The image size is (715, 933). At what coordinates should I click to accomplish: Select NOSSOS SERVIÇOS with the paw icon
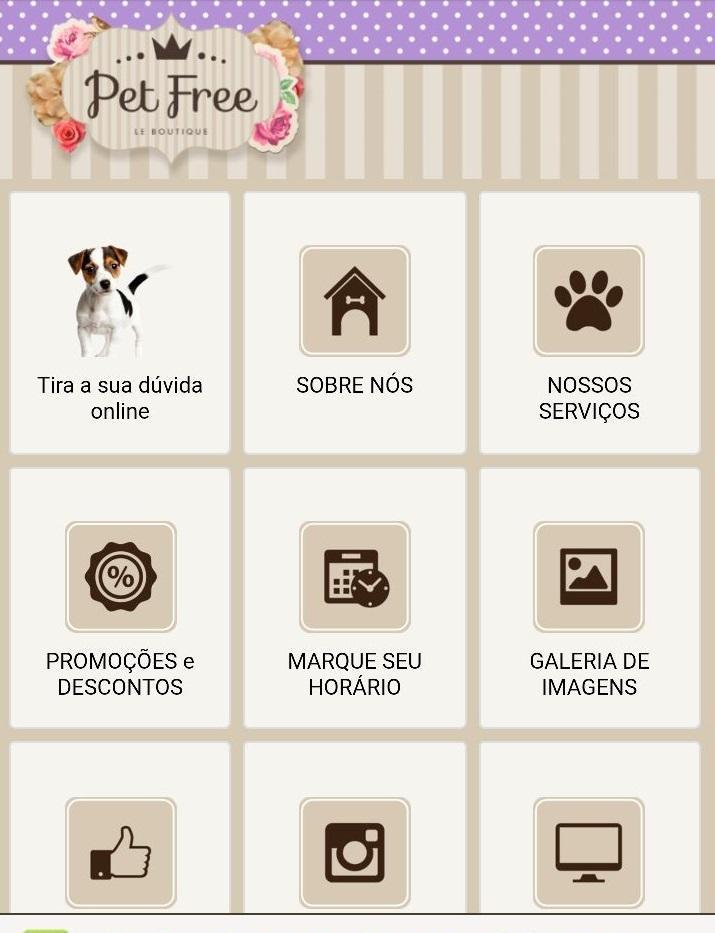589,323
